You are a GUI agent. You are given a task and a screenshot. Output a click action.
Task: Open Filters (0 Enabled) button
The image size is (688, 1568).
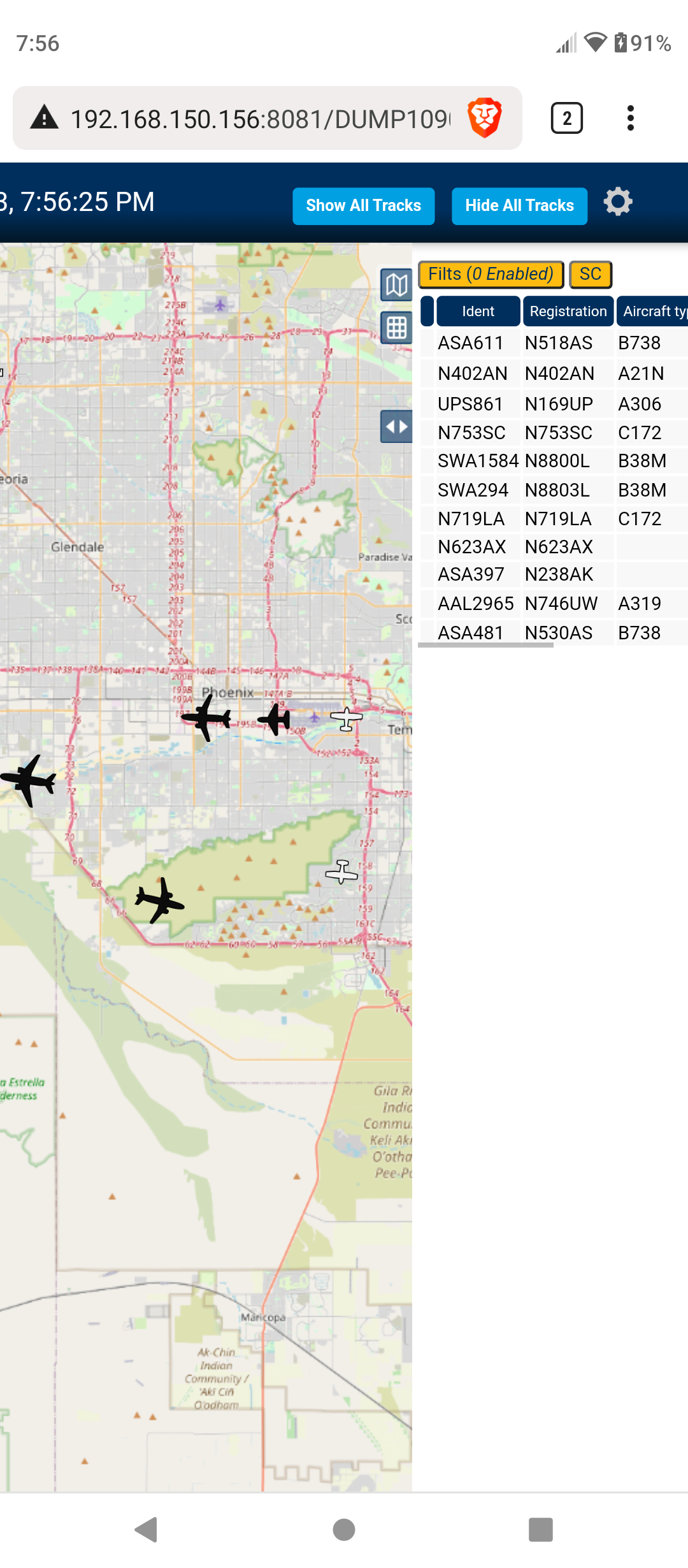click(491, 275)
